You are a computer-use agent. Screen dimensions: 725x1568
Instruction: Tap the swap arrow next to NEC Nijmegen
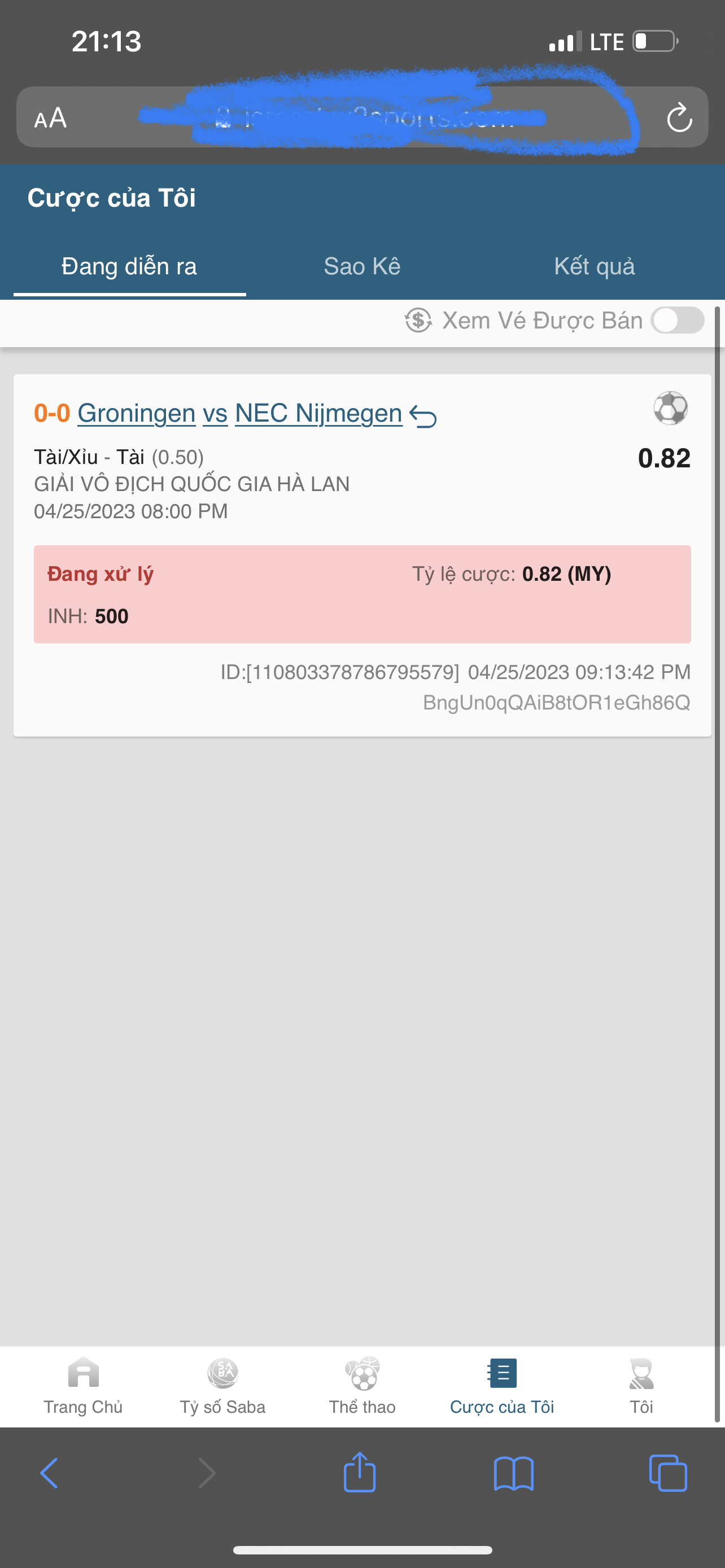(423, 417)
